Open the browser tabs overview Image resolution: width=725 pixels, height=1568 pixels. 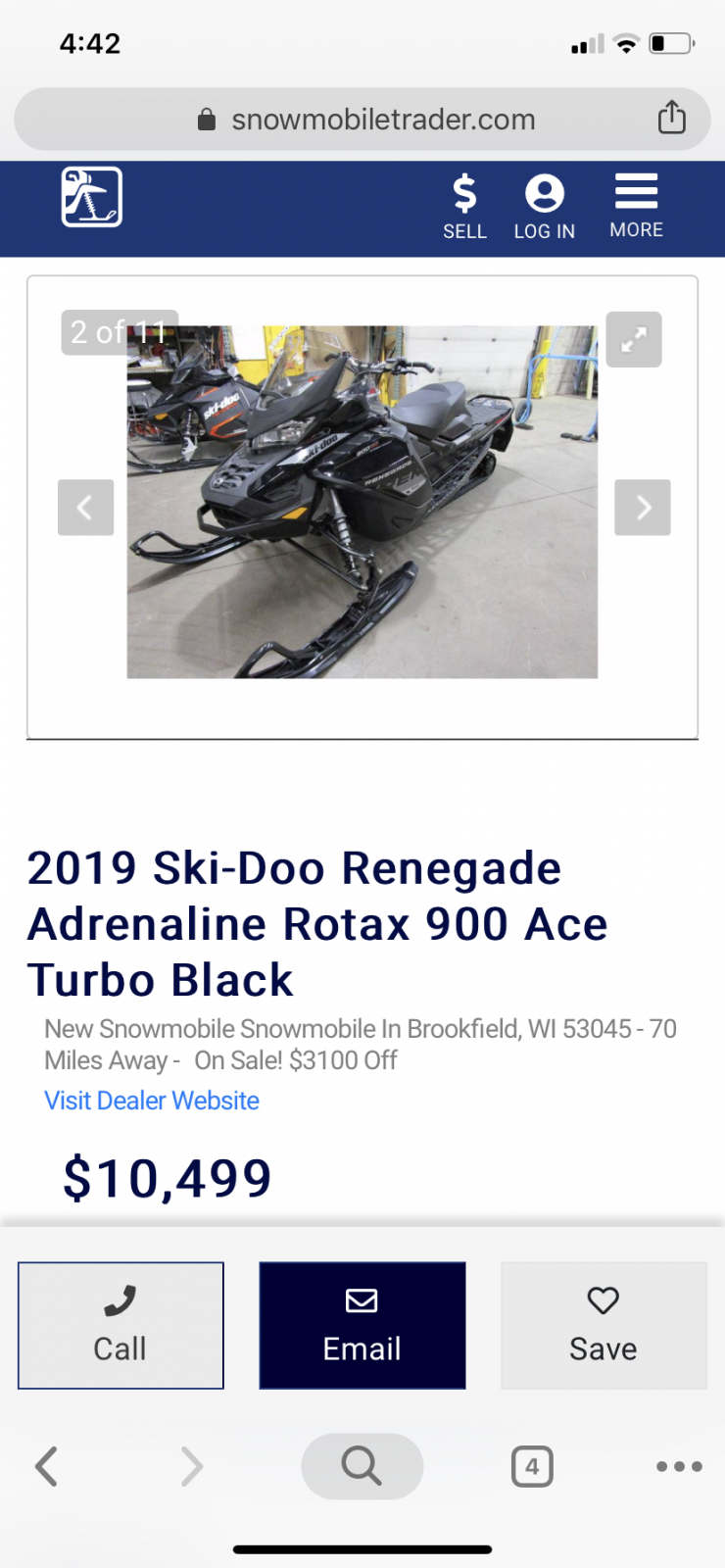[532, 1466]
